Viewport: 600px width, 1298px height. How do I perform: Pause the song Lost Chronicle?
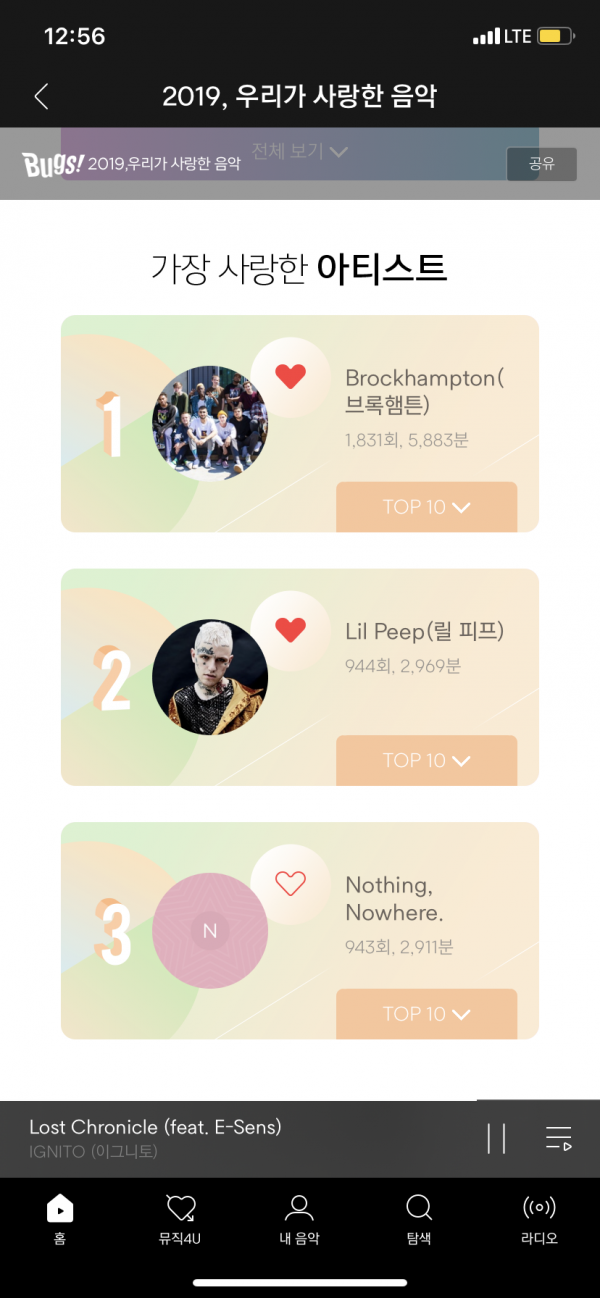(497, 1138)
